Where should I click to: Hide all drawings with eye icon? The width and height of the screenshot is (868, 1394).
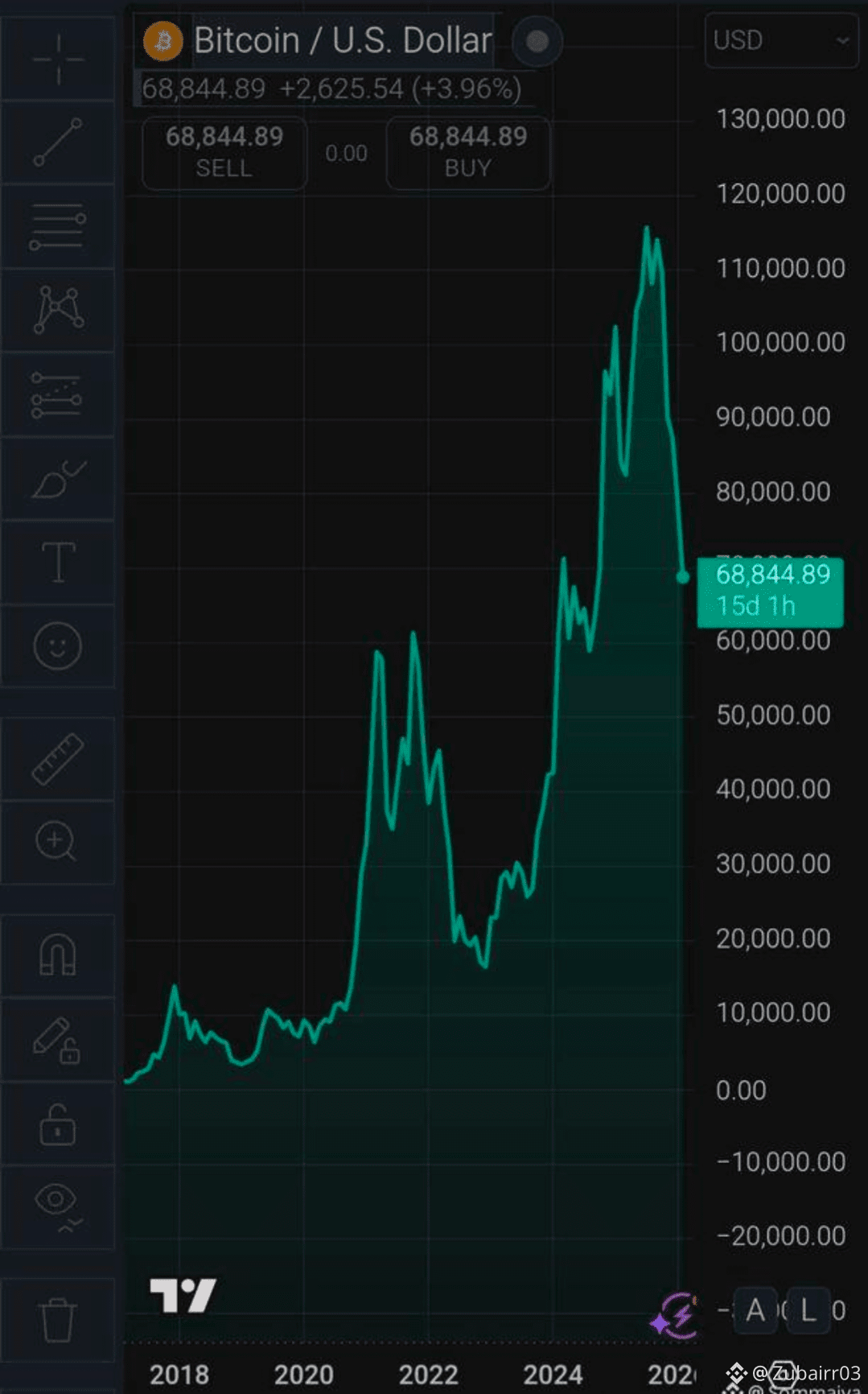click(58, 1207)
